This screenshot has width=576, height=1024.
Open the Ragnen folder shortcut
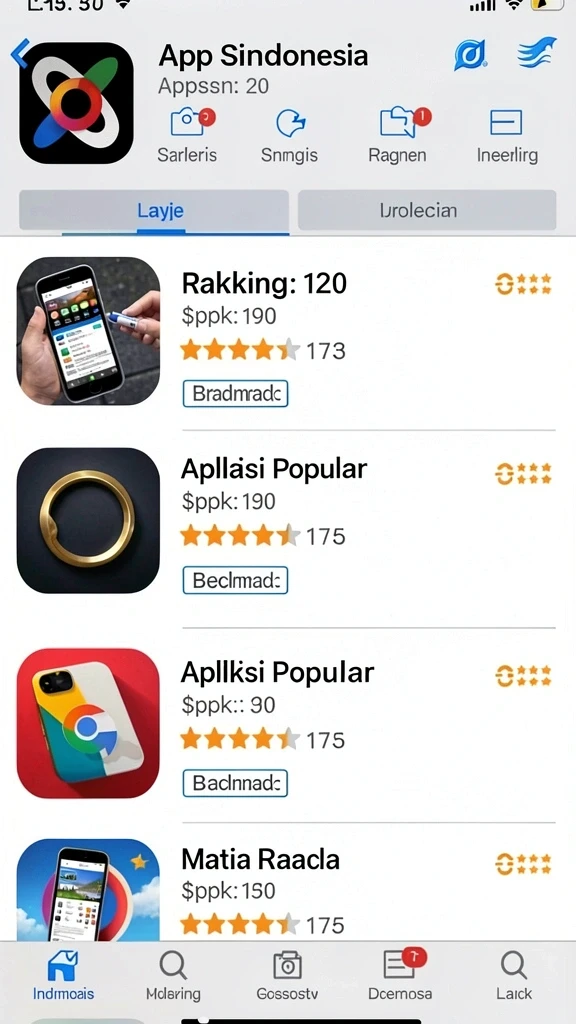pos(398,136)
